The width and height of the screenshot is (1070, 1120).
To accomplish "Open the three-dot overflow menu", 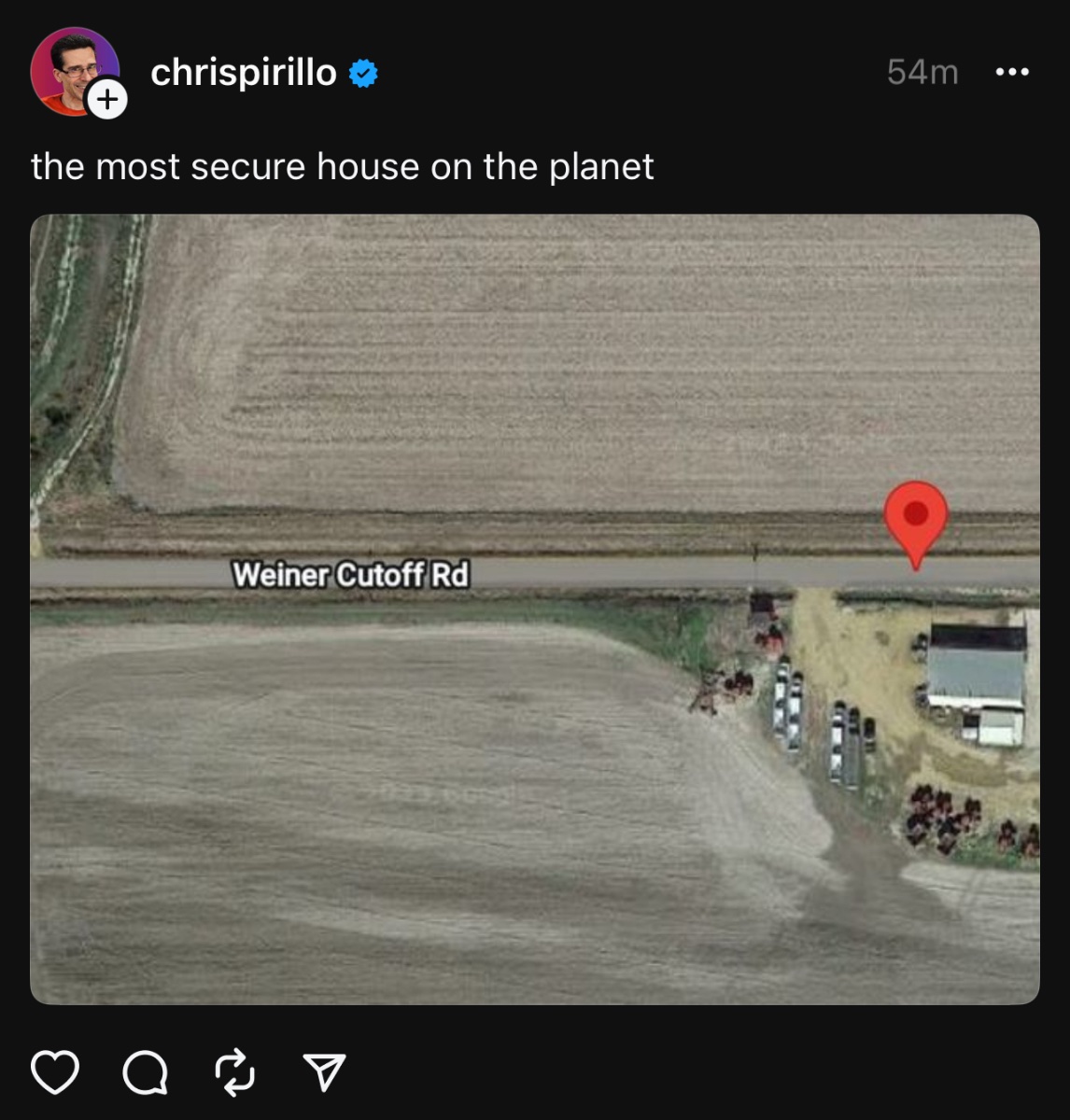I will [x=1012, y=72].
